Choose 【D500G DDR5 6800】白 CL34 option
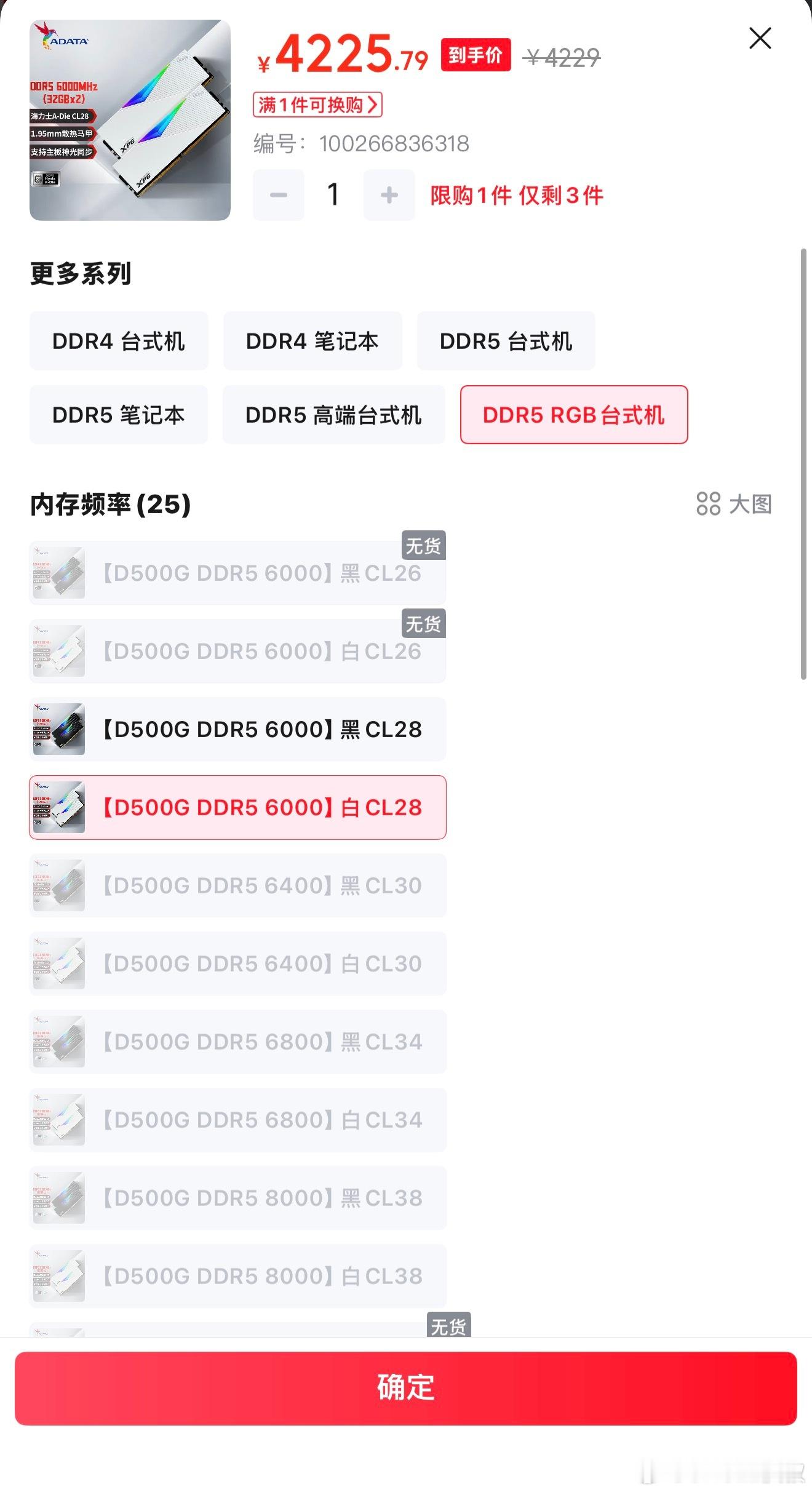Screen dimensions: 812x1492 point(237,1120)
